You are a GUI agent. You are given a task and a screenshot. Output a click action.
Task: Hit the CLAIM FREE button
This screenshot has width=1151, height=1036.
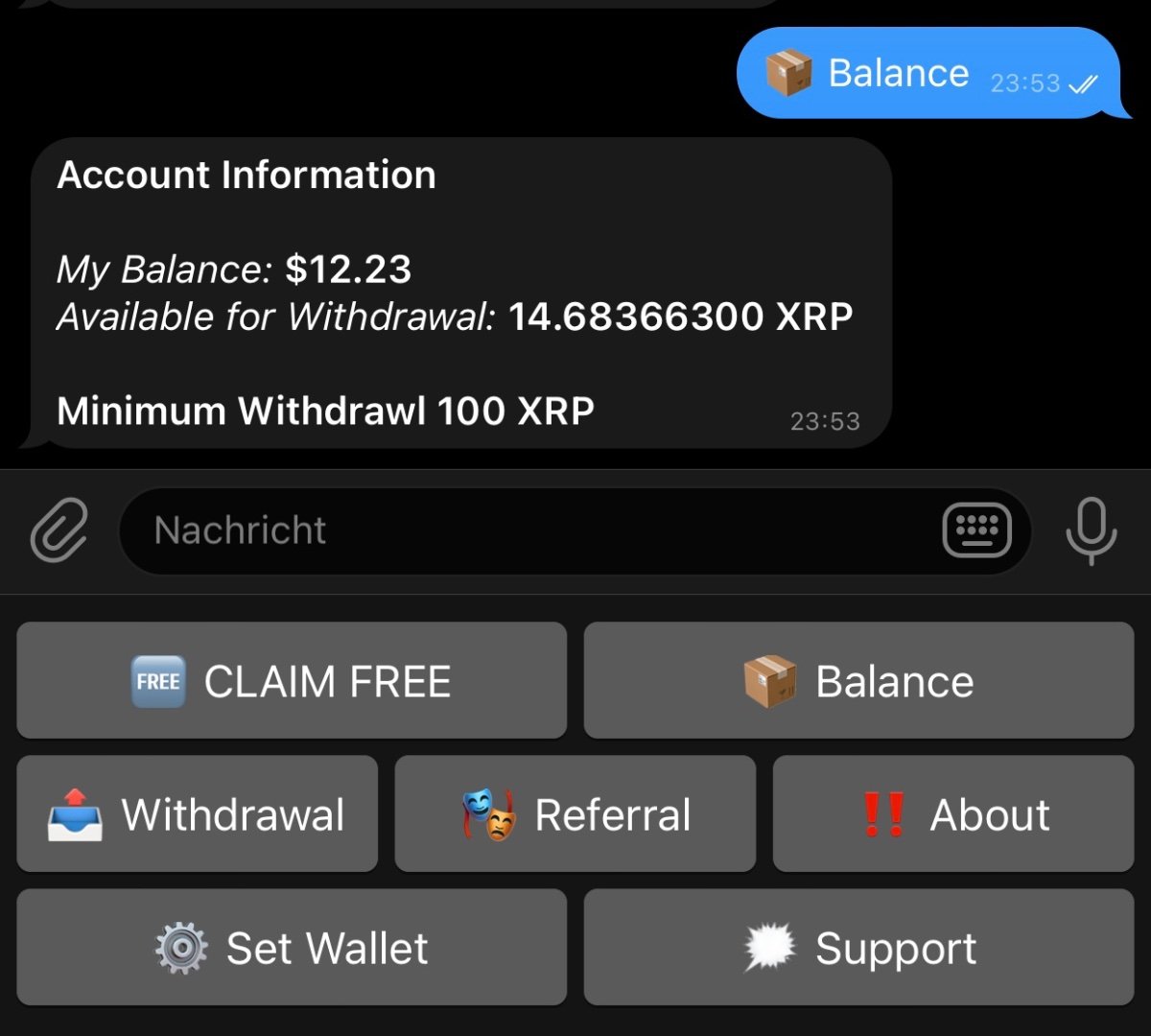click(292, 681)
